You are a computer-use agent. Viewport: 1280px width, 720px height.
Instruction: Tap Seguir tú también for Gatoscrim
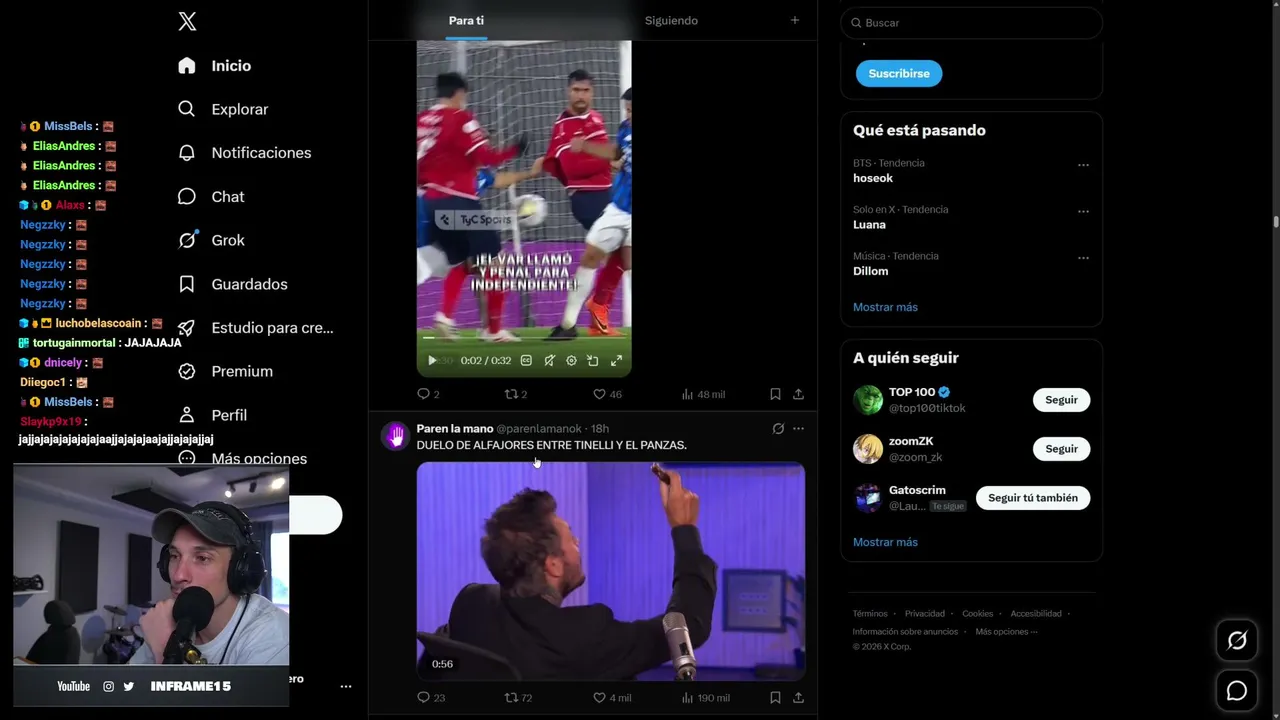1033,498
